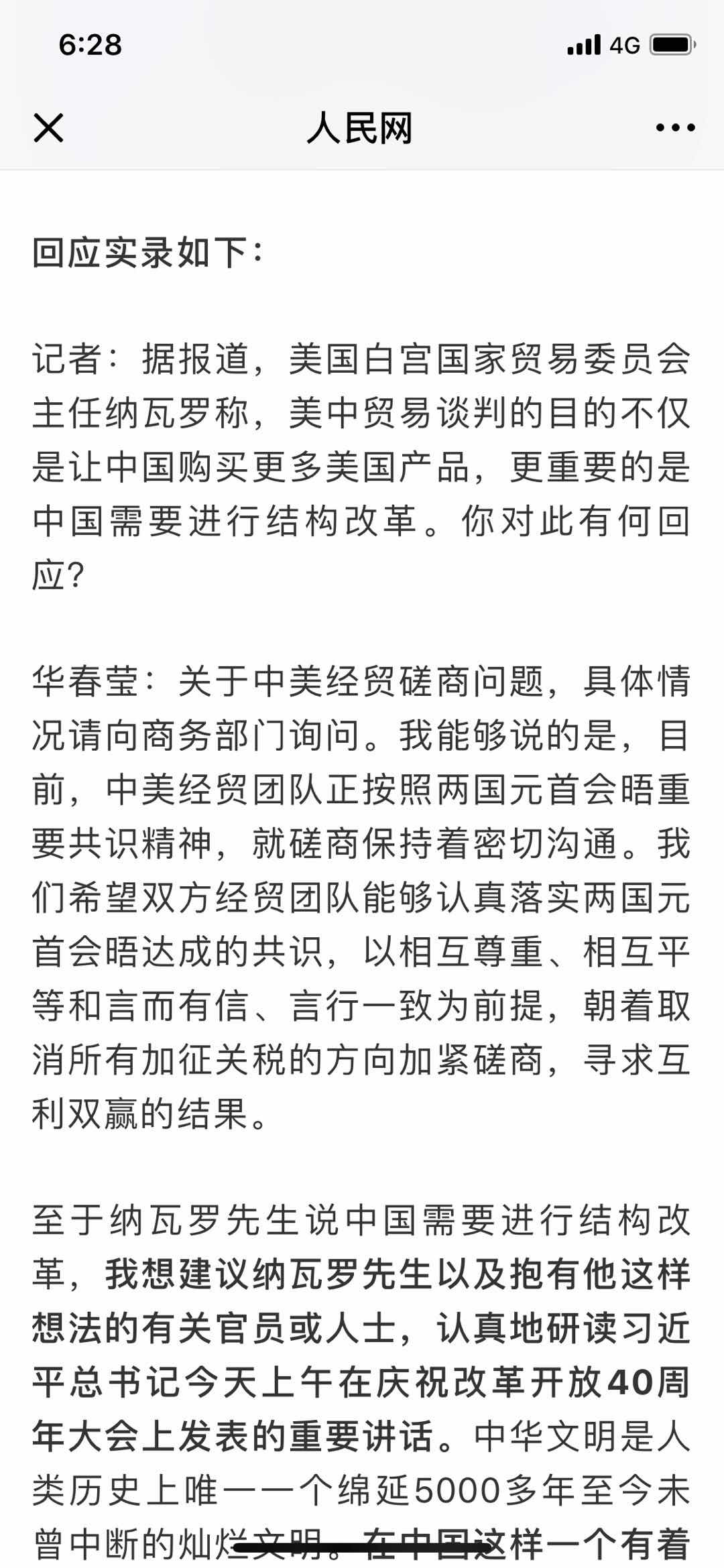Open the three-dot more options menu
The image size is (724, 1568).
[x=675, y=128]
